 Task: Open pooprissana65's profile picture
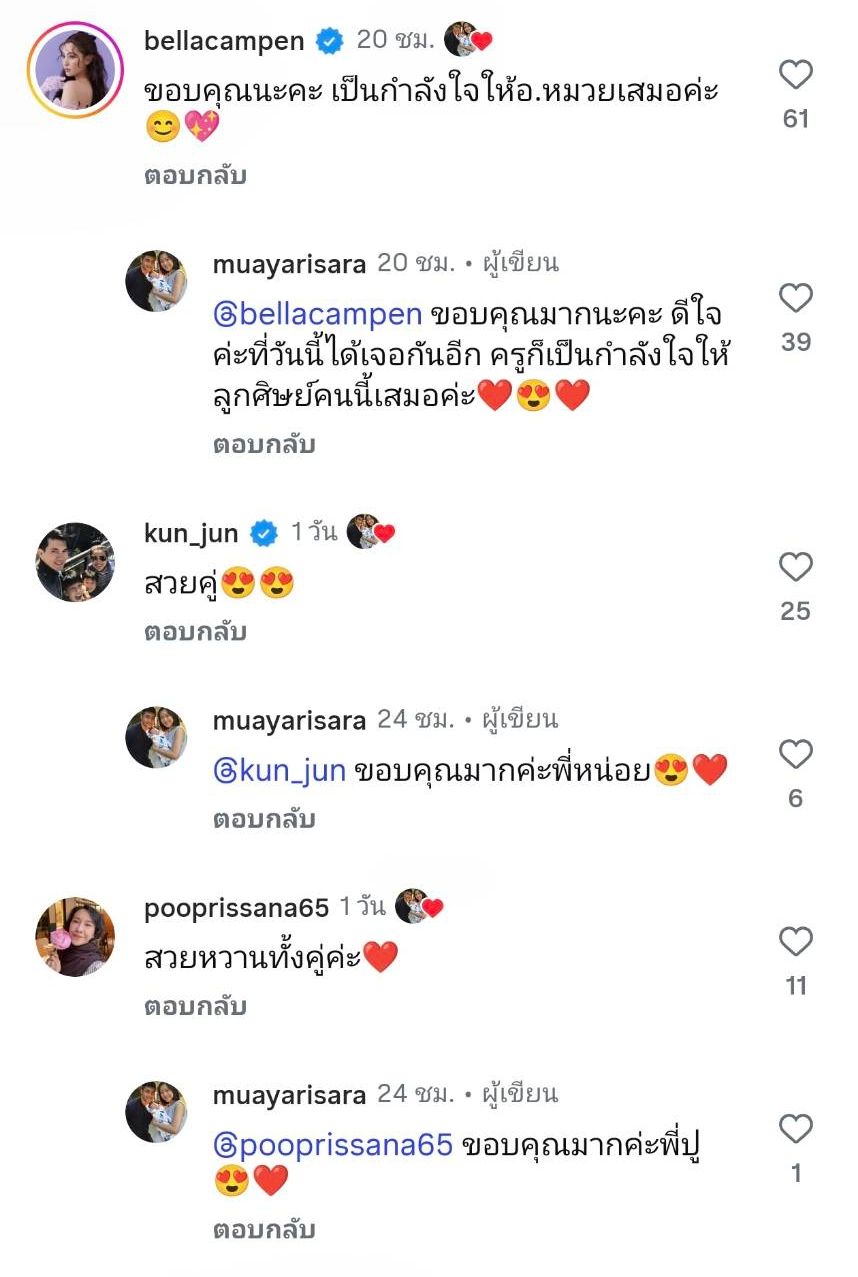click(75, 936)
